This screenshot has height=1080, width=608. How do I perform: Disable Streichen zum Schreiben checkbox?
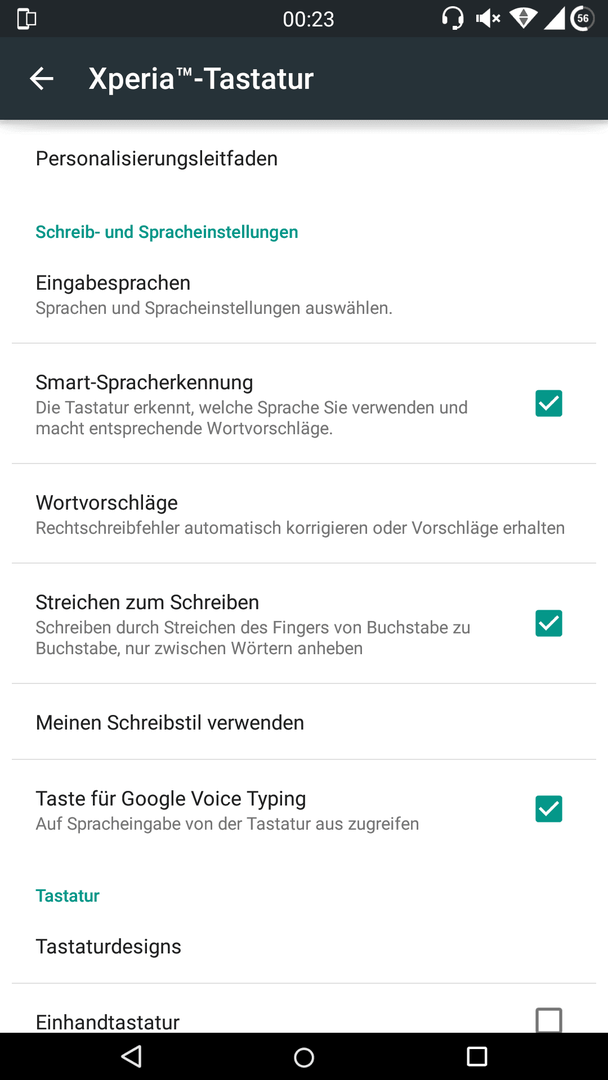(549, 623)
